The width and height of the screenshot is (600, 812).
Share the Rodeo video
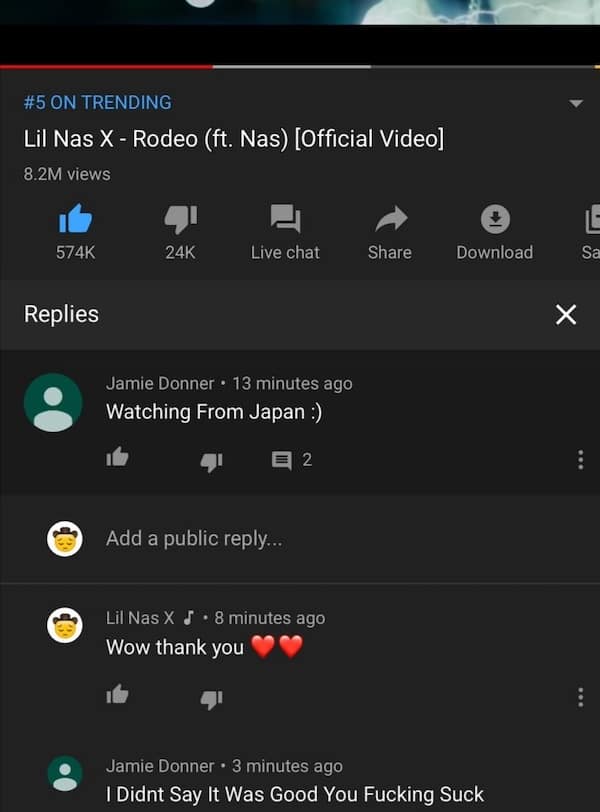tap(390, 221)
